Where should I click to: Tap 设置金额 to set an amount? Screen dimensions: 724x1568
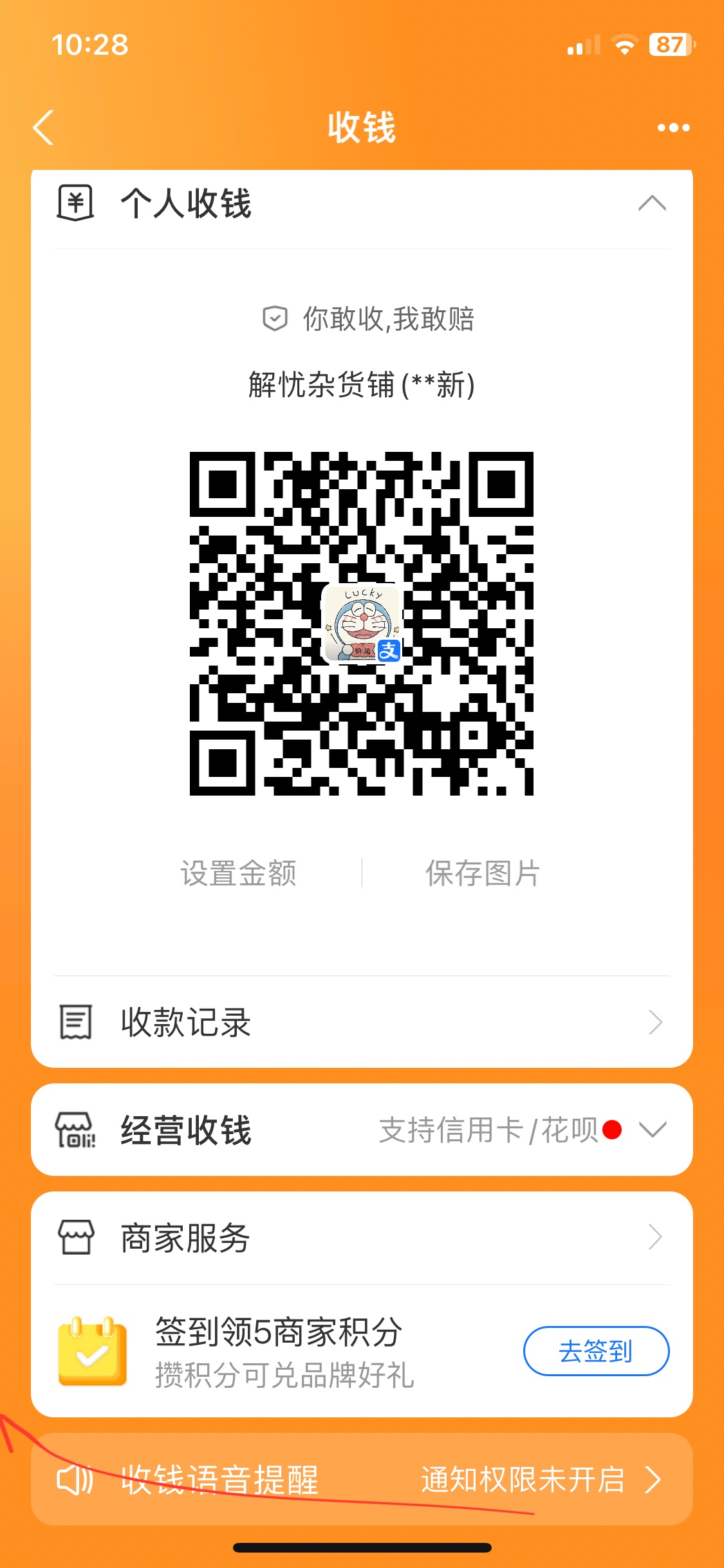[x=239, y=873]
